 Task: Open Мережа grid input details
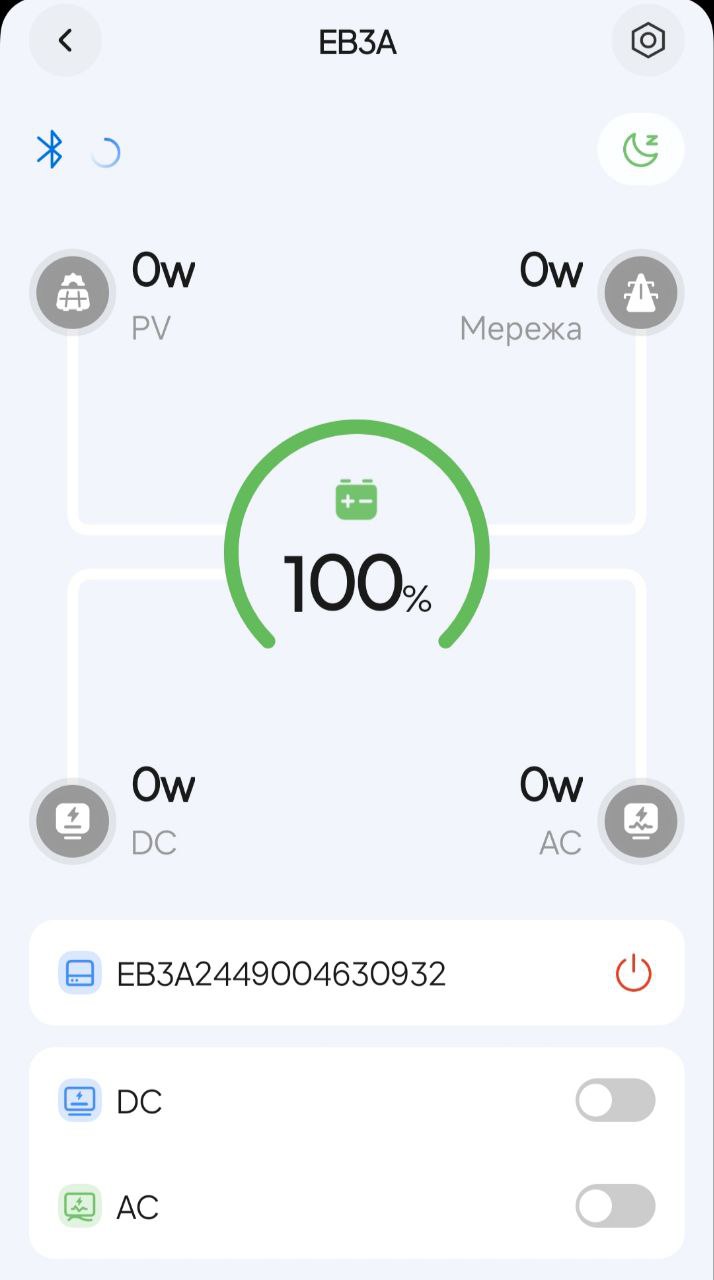640,293
